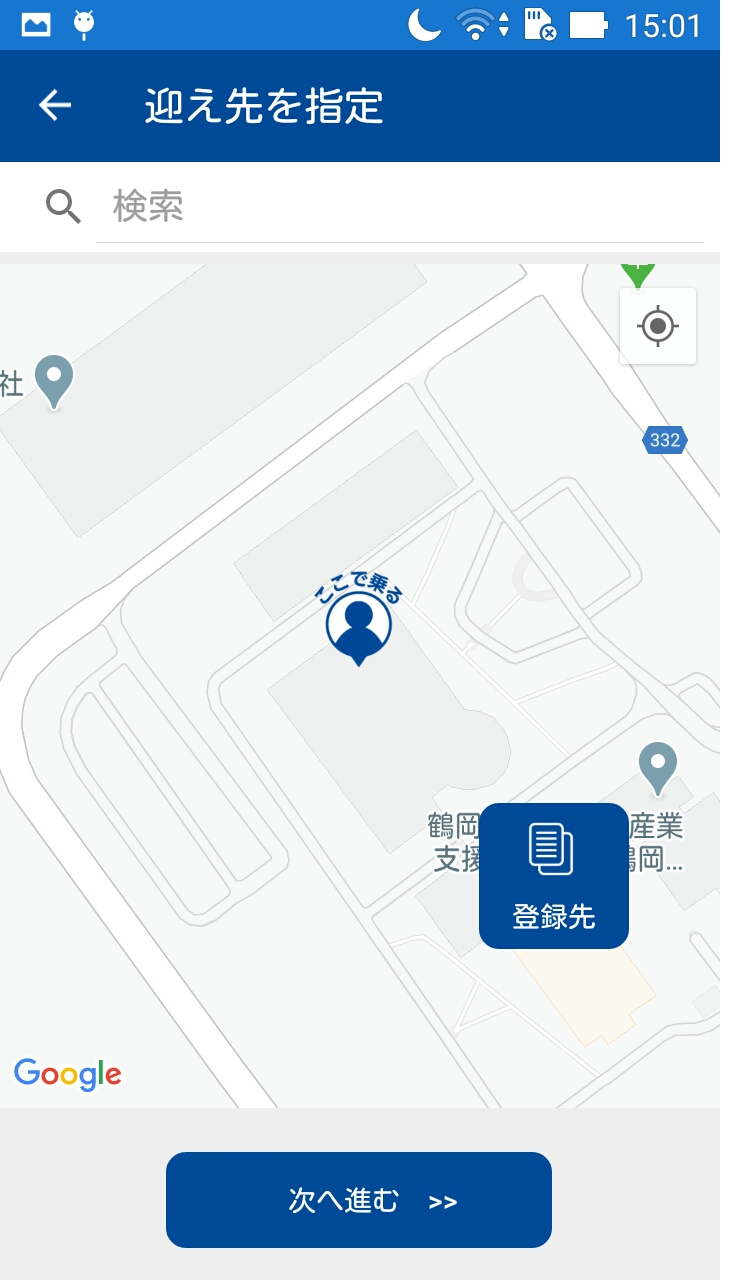Go back with the arrow icon
This screenshot has height=1280, width=750.
(55, 106)
